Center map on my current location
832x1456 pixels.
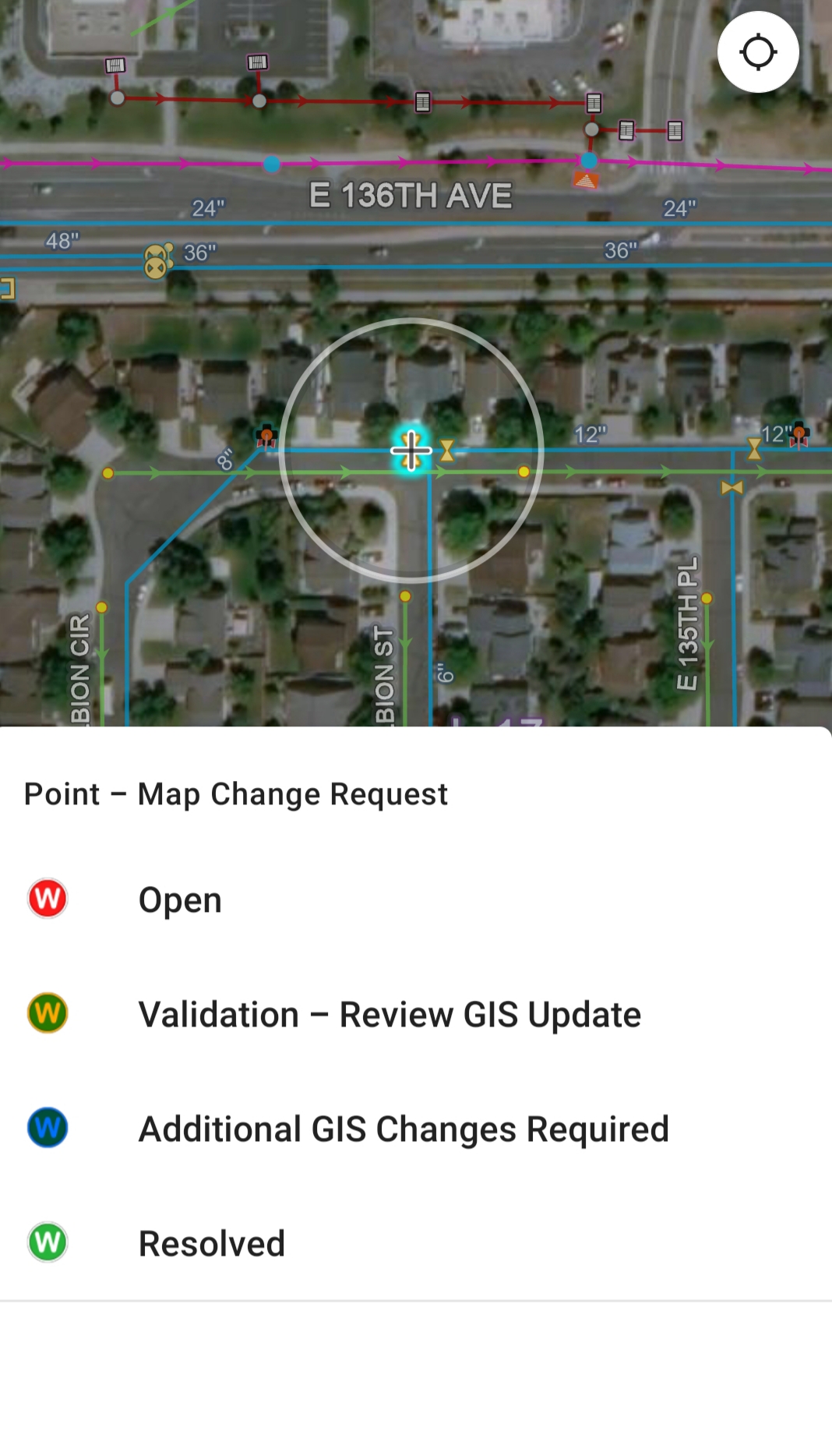click(x=758, y=52)
